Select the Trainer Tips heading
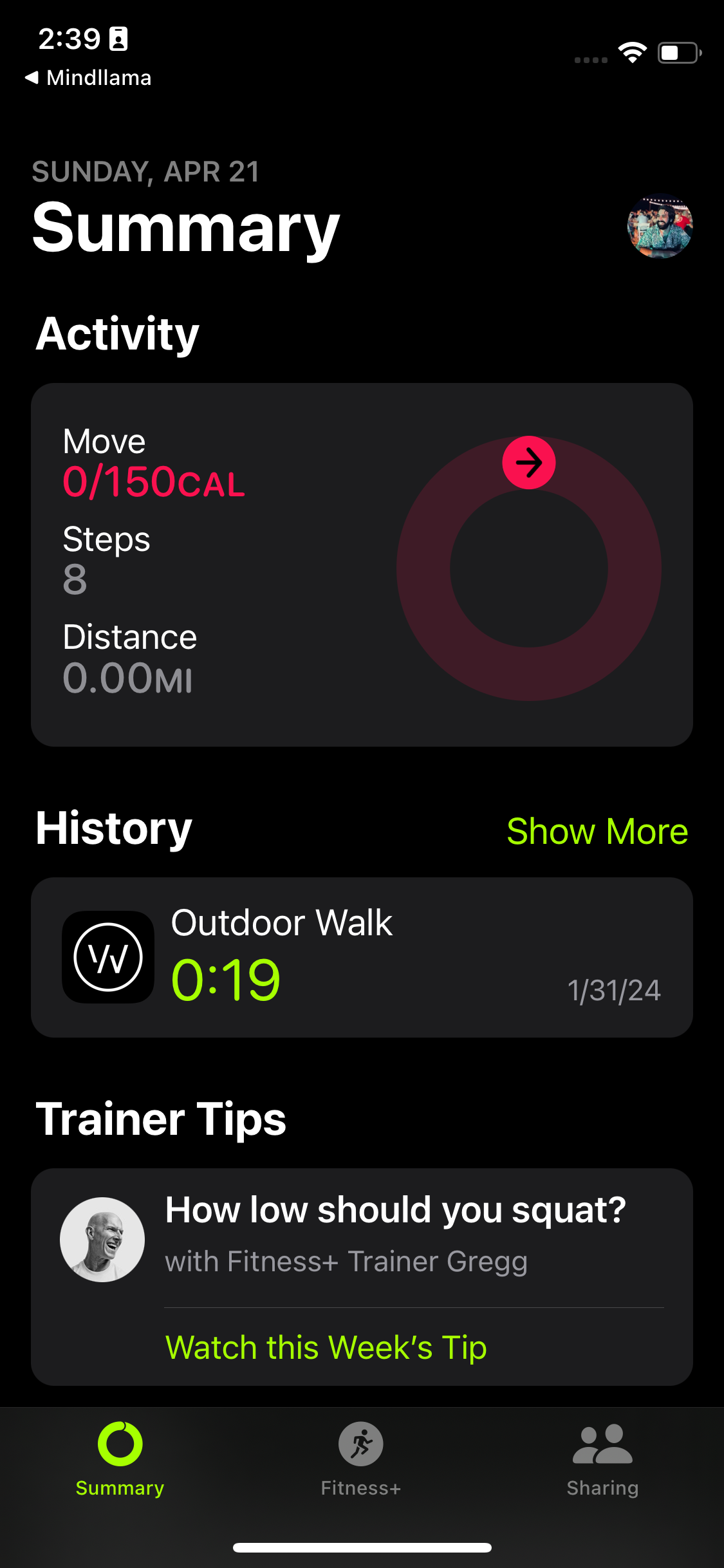This screenshot has height=1568, width=724. (161, 1118)
